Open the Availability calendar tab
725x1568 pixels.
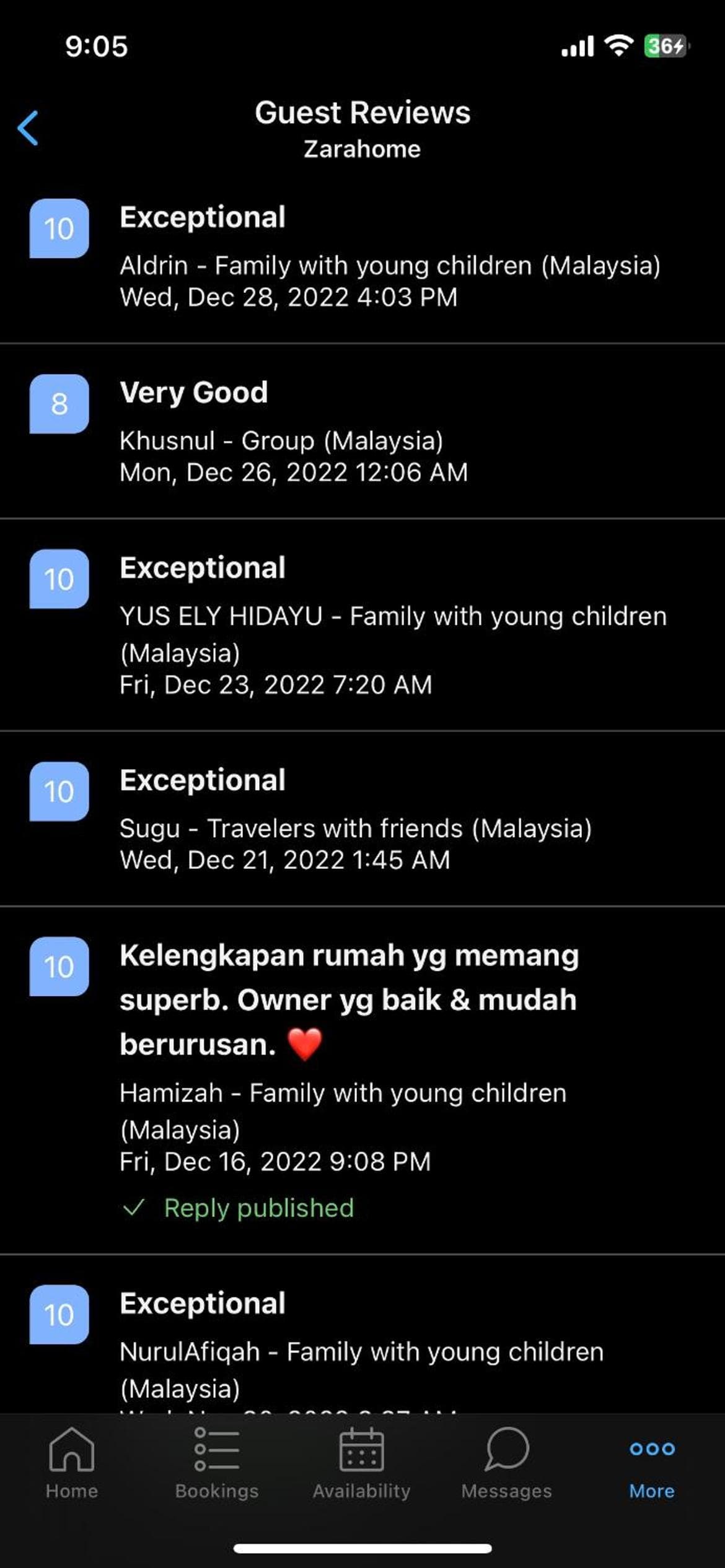[x=362, y=1463]
